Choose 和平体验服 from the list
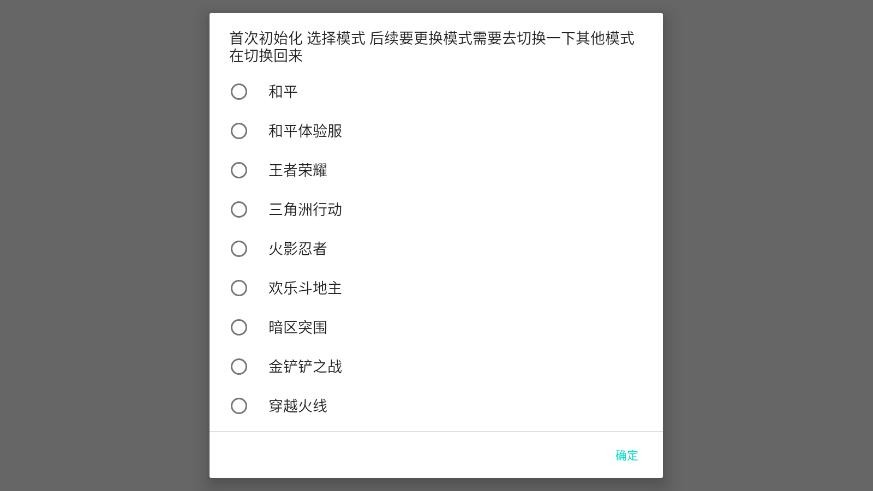 pyautogui.click(x=239, y=131)
